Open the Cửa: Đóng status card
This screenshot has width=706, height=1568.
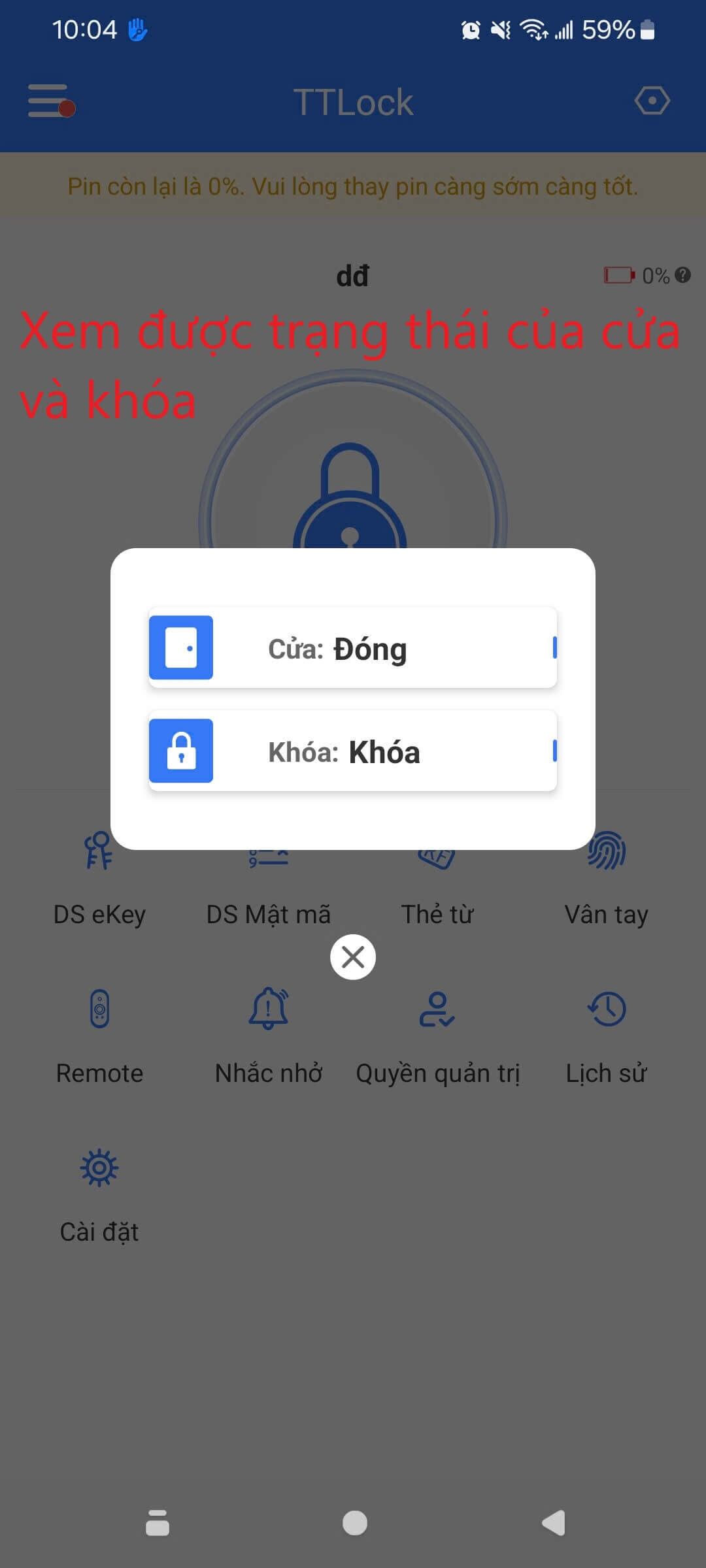pos(353,647)
